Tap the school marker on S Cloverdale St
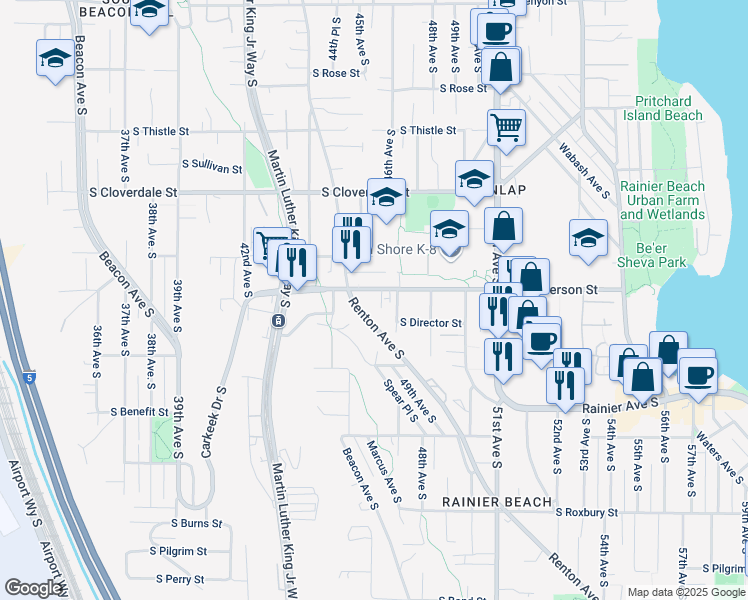The image size is (748, 600). point(386,197)
